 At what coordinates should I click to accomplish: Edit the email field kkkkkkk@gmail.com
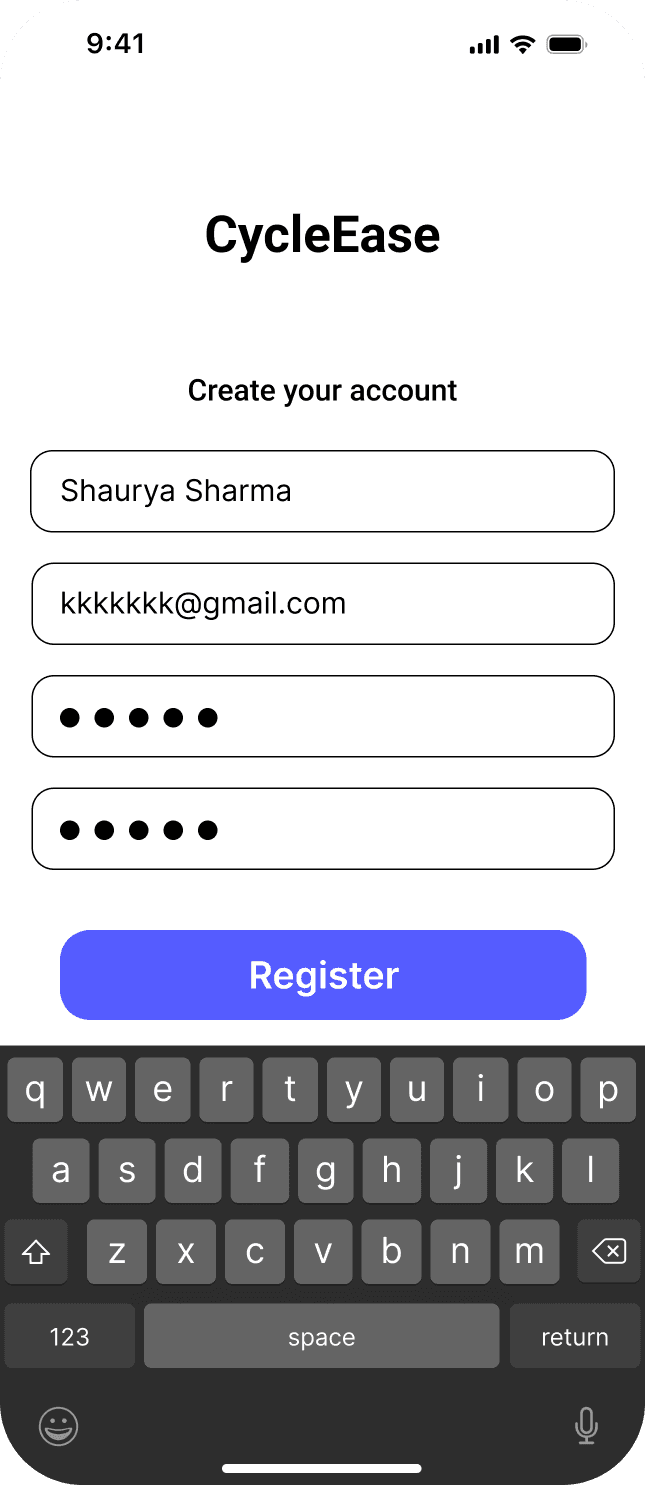pyautogui.click(x=322, y=604)
